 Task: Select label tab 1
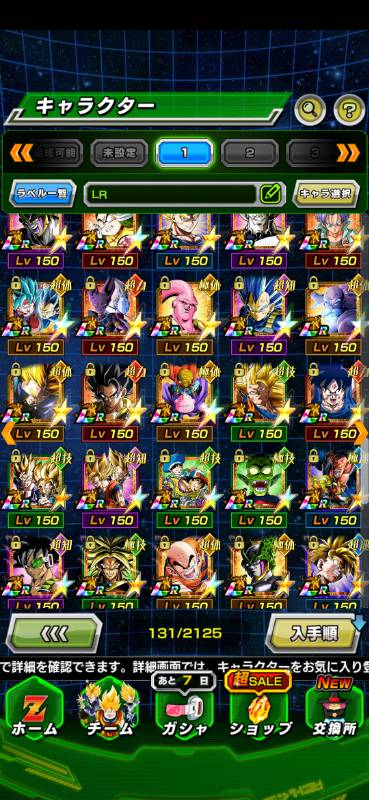[x=184, y=153]
